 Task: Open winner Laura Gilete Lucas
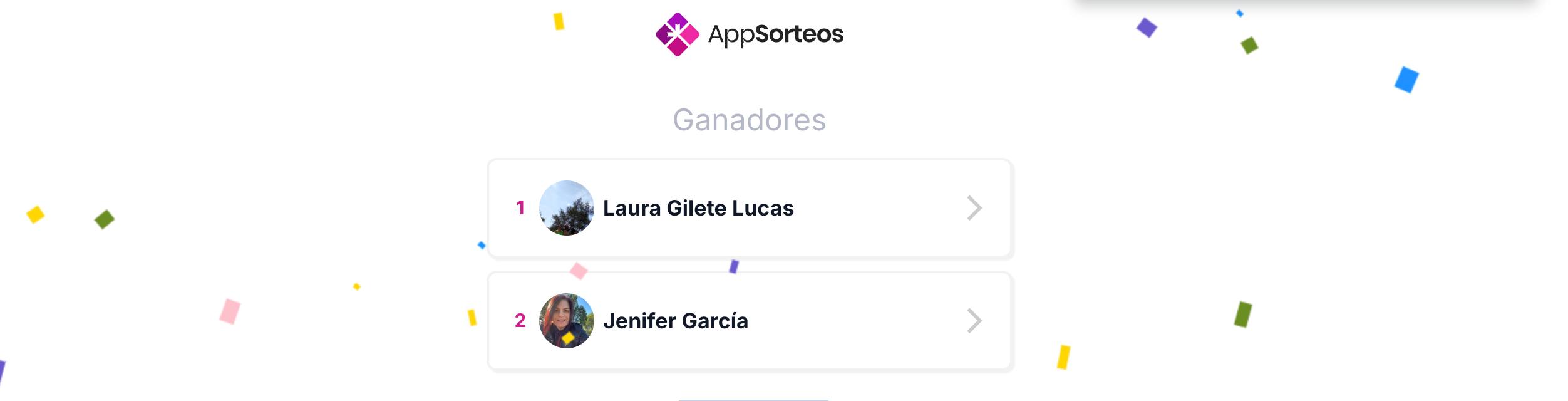point(750,208)
